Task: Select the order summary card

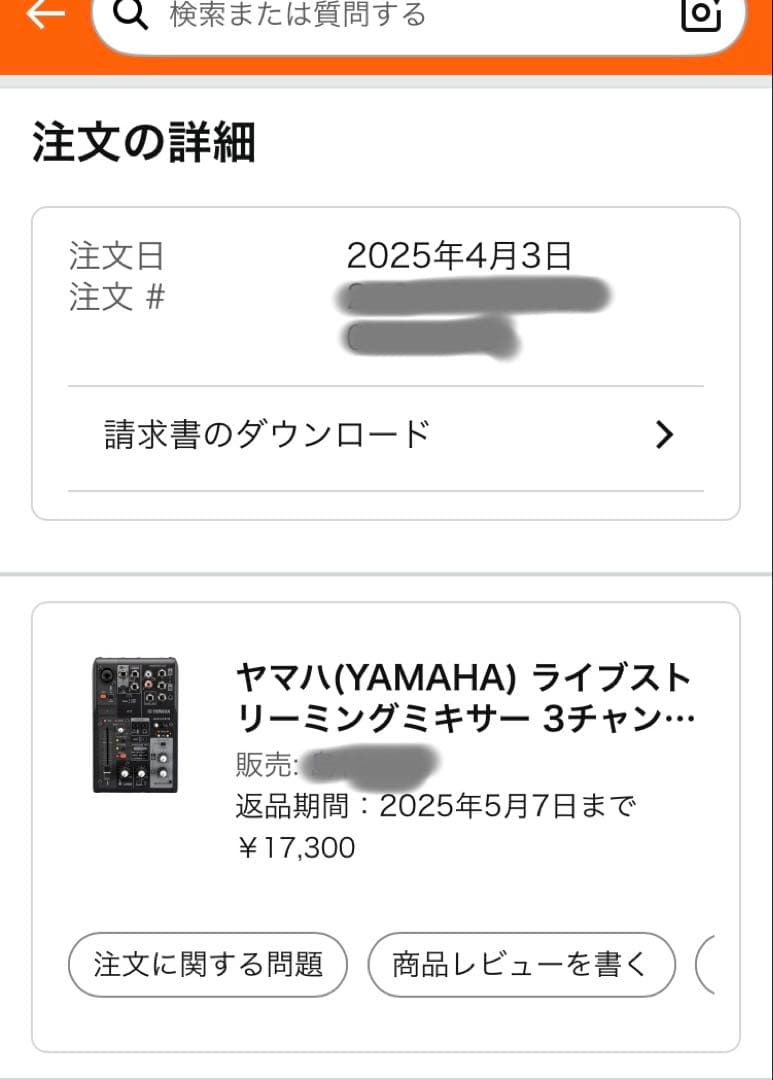Action: pyautogui.click(x=386, y=360)
